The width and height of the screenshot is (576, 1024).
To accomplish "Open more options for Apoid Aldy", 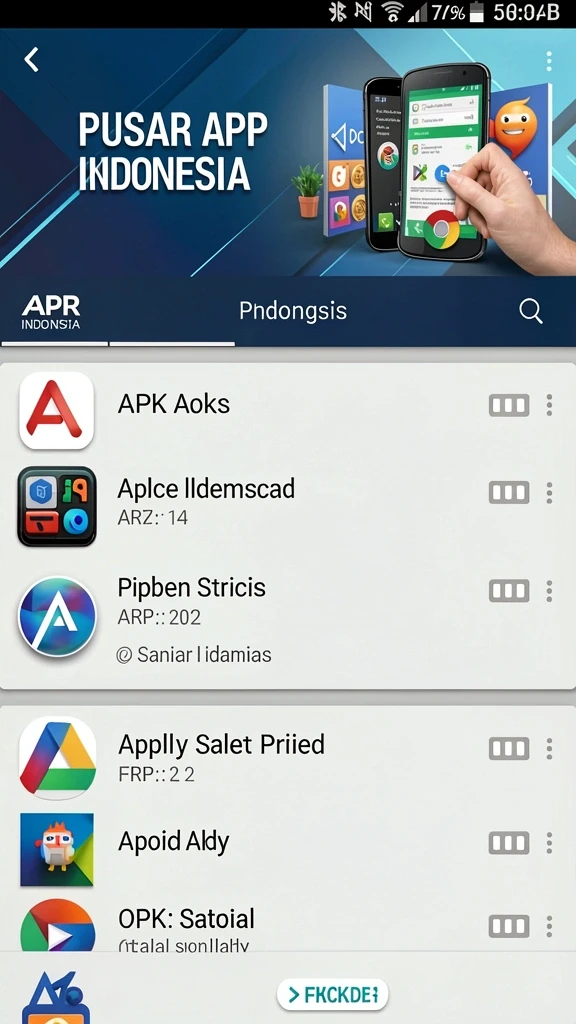I will click(549, 843).
